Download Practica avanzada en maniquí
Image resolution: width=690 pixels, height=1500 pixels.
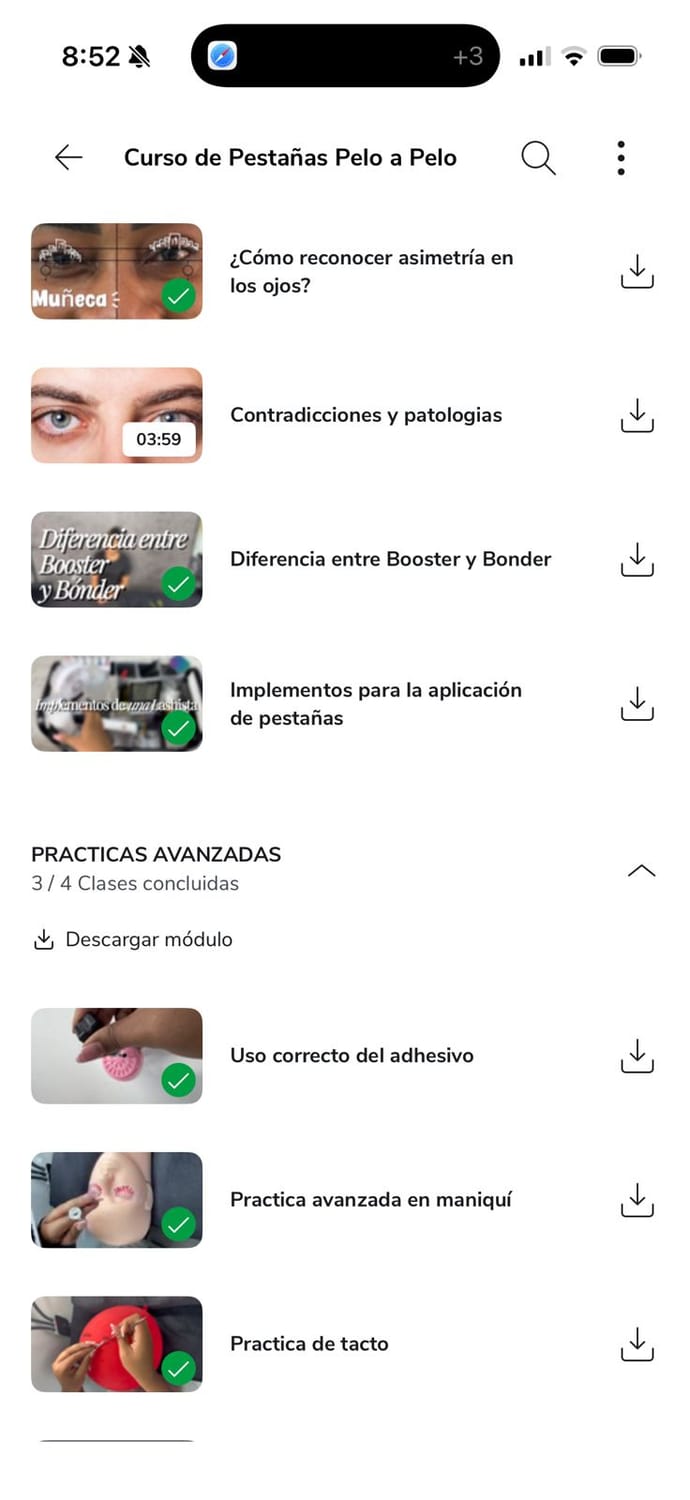coord(637,1199)
